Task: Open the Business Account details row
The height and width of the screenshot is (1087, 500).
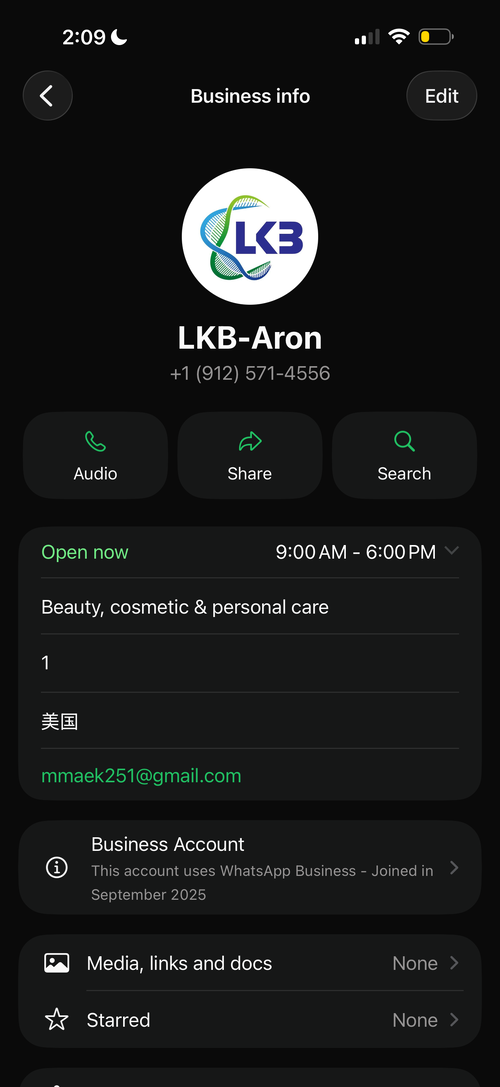Action: (250, 868)
